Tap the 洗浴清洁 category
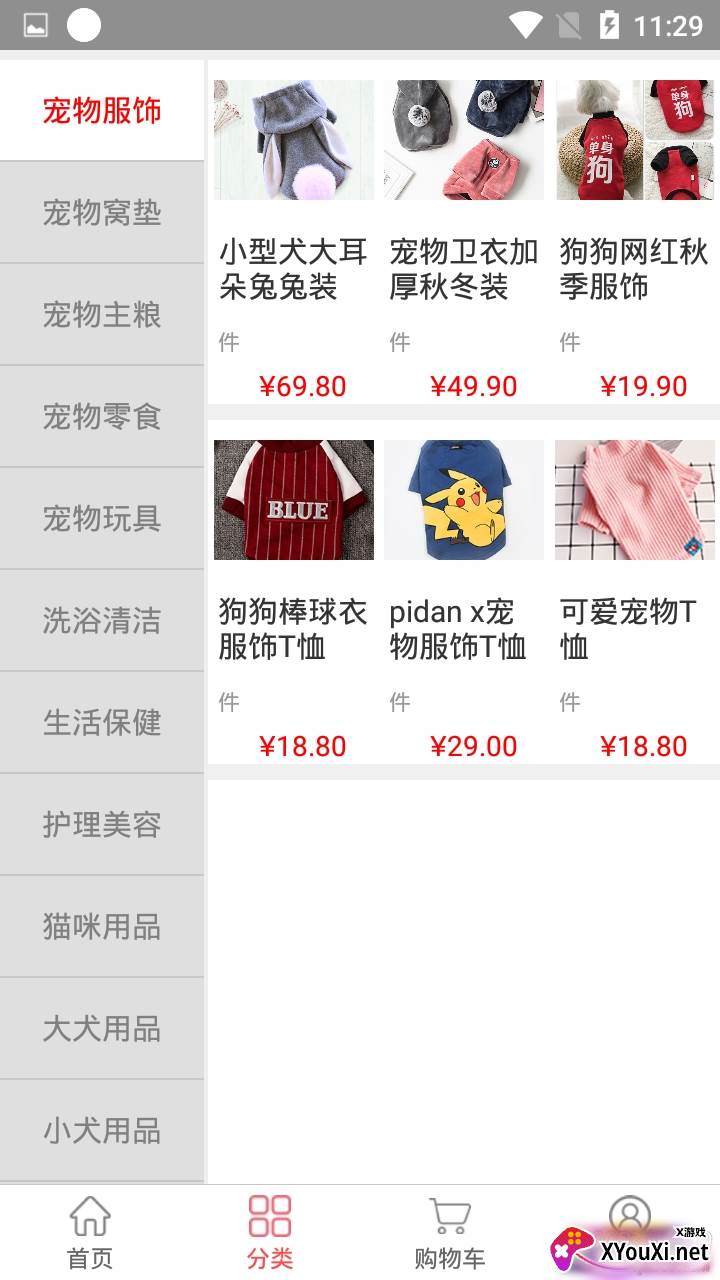Screen dimensions: 720x1280 (102, 621)
